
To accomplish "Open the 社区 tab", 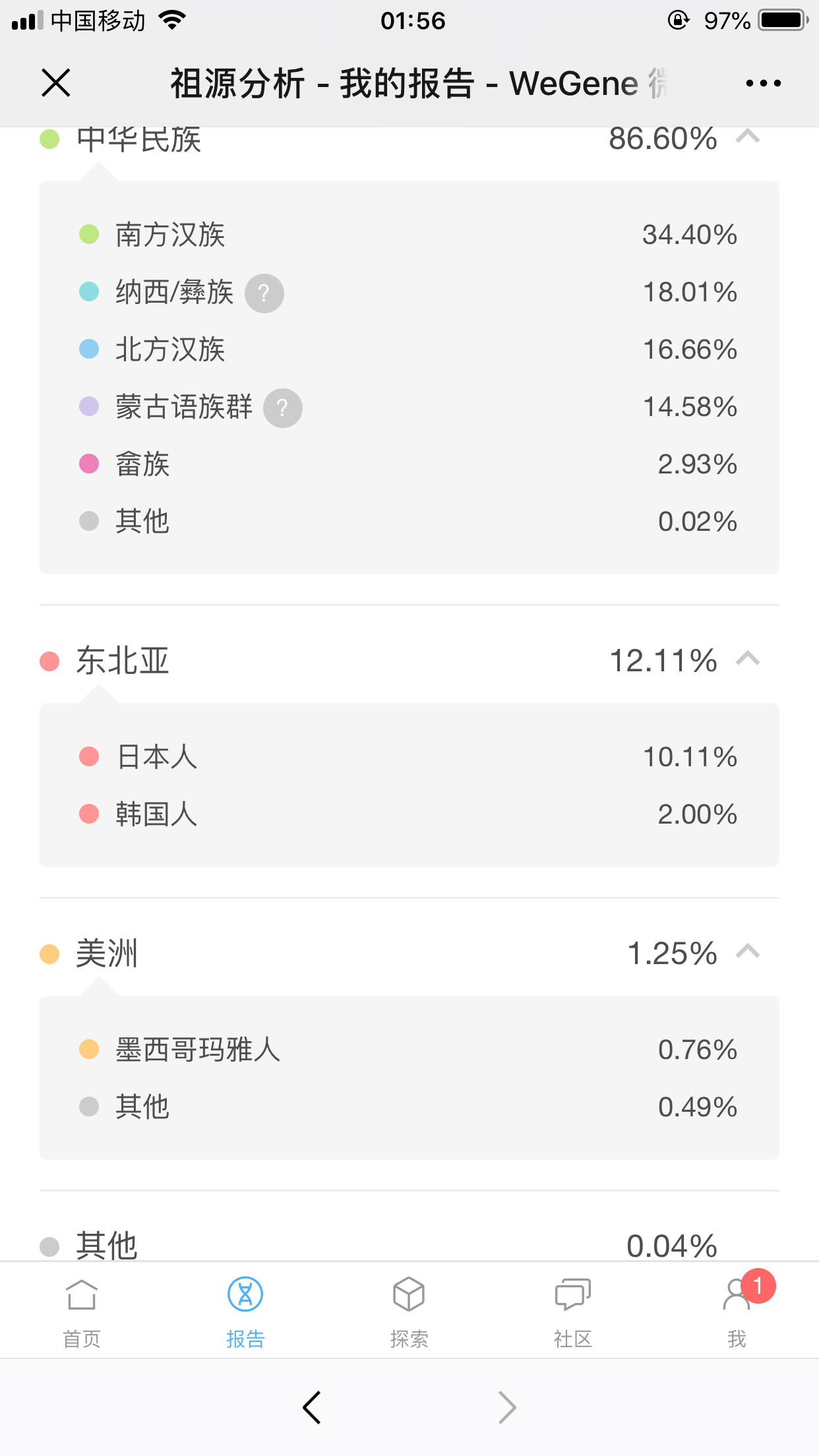I will point(573,1312).
